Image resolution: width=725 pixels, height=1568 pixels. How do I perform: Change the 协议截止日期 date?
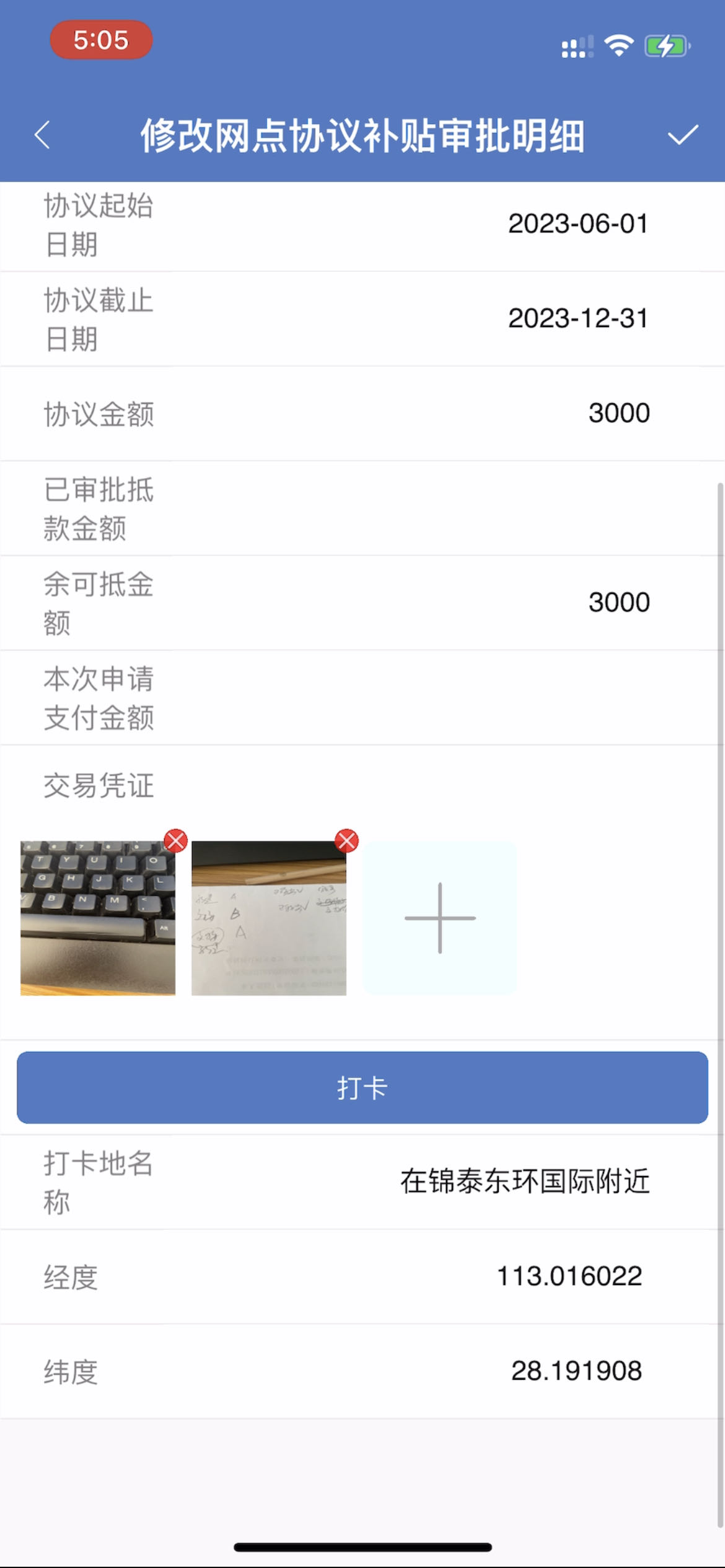(578, 319)
